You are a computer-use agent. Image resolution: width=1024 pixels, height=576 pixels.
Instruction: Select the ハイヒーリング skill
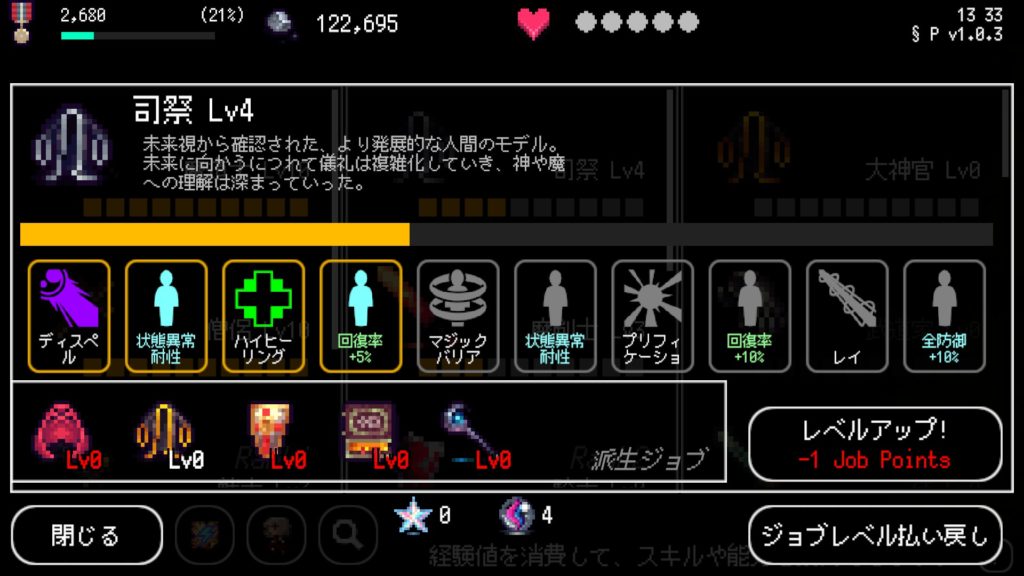point(263,315)
